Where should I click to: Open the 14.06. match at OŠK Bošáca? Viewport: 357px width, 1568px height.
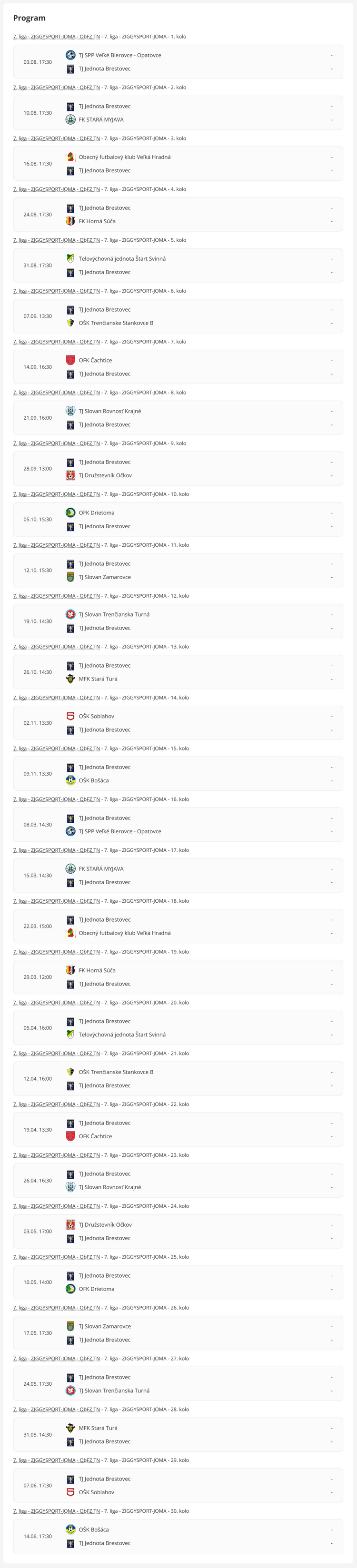[x=178, y=1536]
